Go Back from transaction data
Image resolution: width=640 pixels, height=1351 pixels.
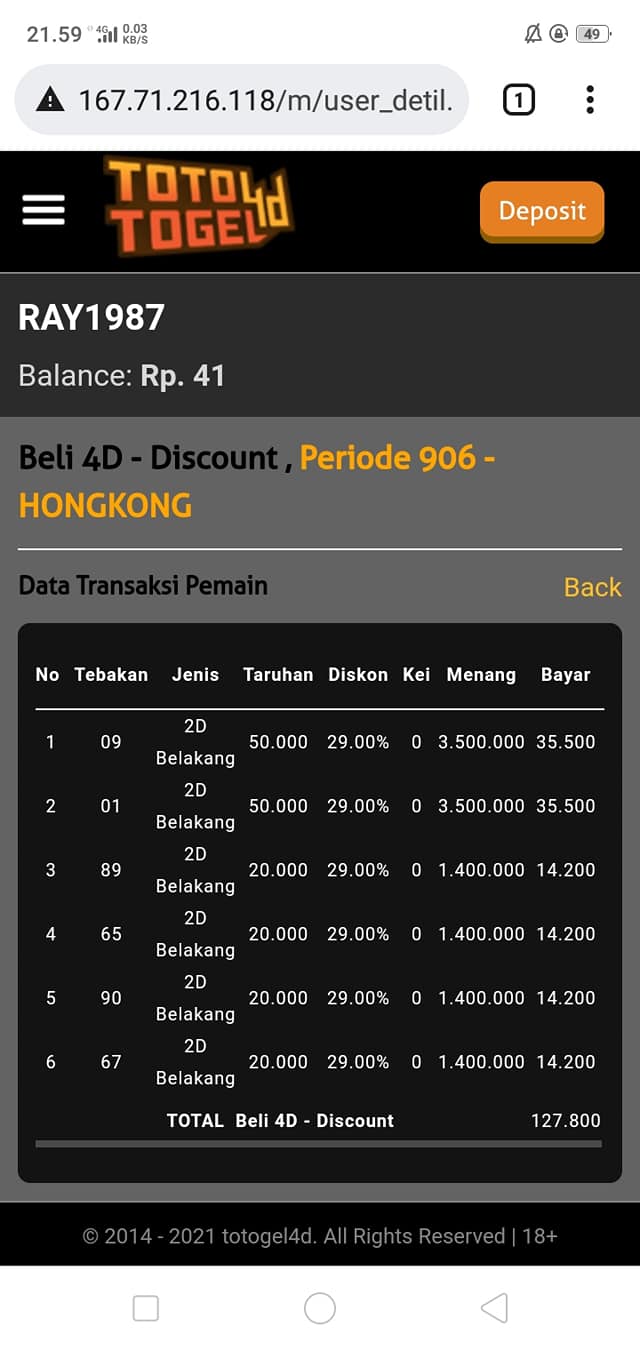point(592,587)
